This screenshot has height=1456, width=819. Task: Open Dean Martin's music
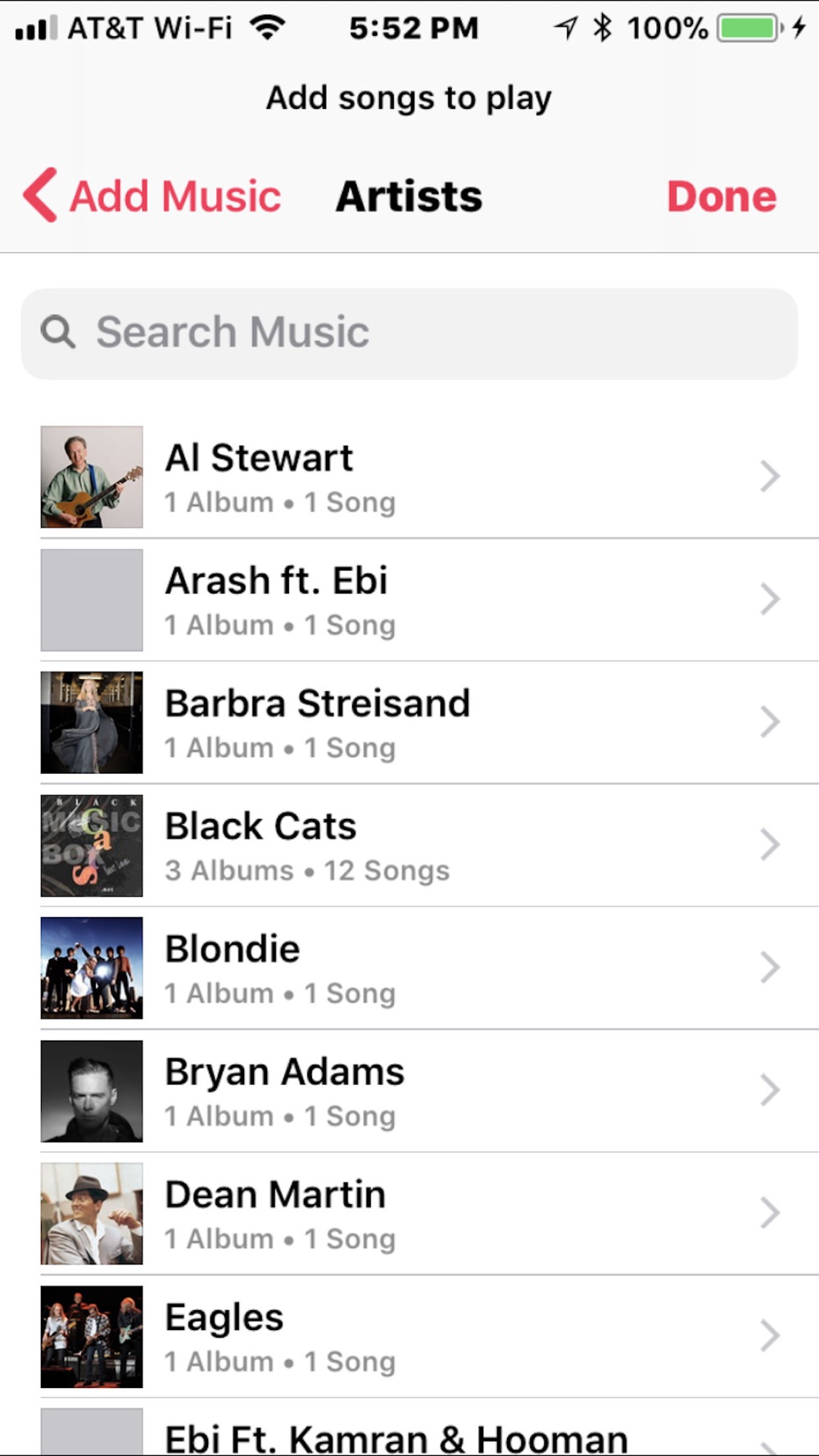pos(409,1214)
